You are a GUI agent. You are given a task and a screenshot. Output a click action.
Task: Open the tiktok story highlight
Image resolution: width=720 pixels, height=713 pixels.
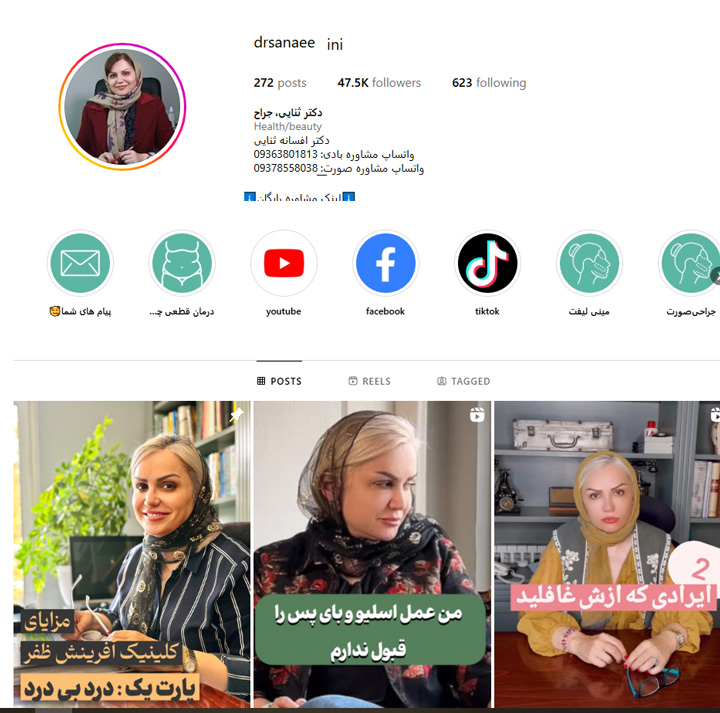click(x=487, y=264)
